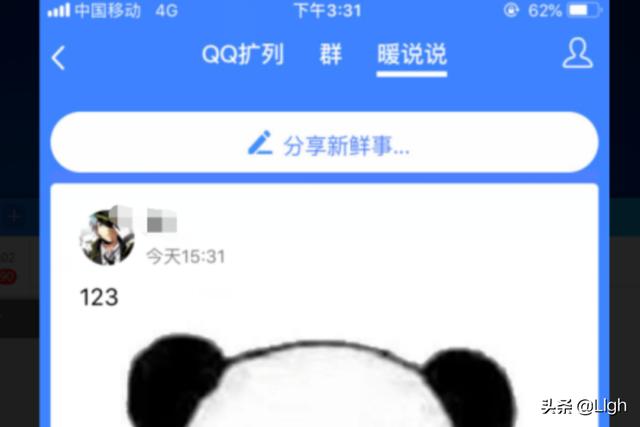Open the profile icon at top right
The height and width of the screenshot is (427, 640).
point(577,54)
